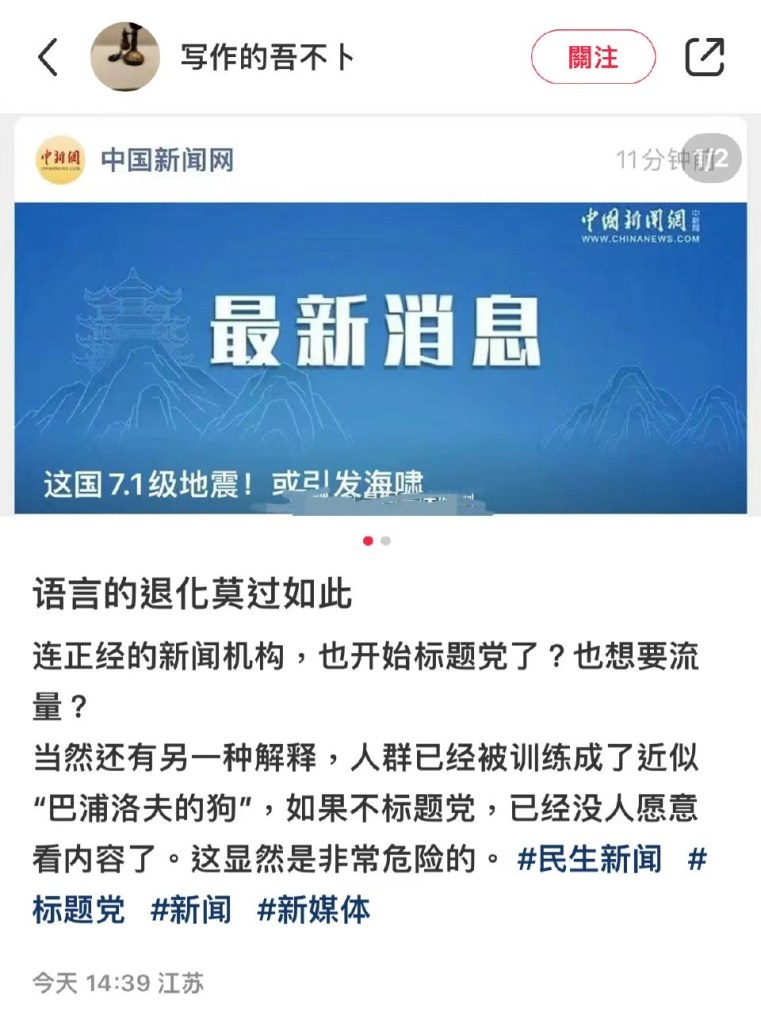This screenshot has height=1023, width=761.
Task: Open the 最新消息 news image
Action: click(380, 340)
